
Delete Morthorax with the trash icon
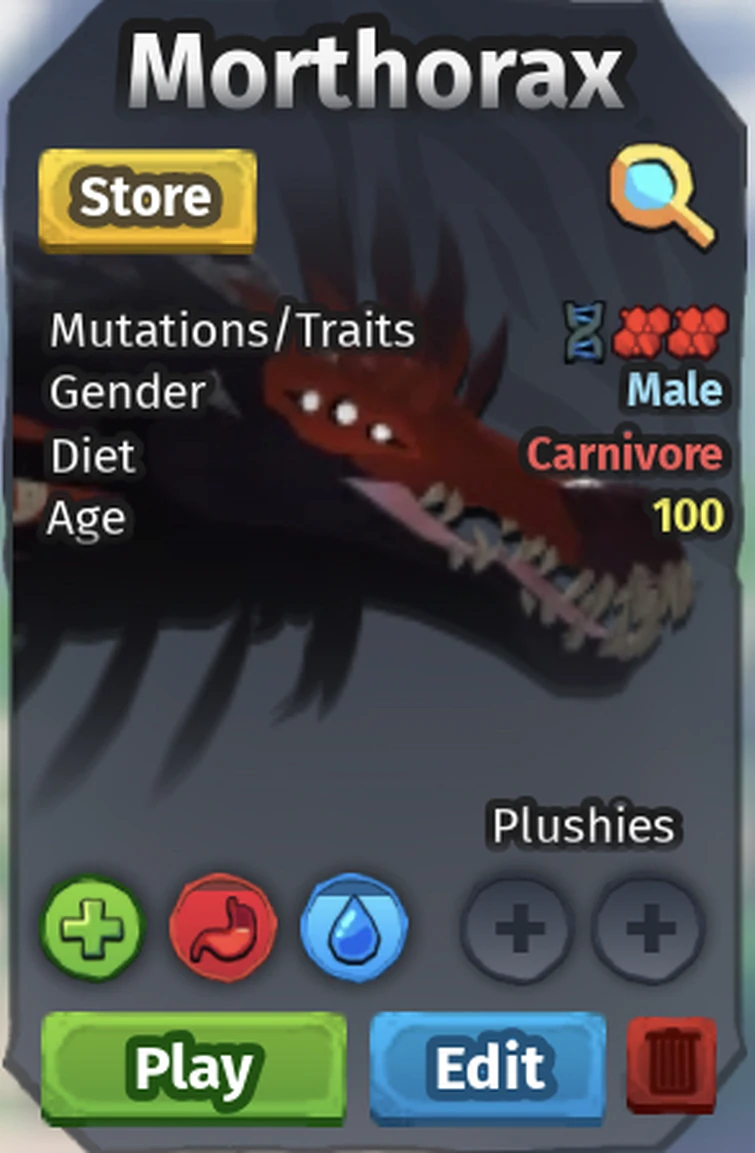(671, 1066)
